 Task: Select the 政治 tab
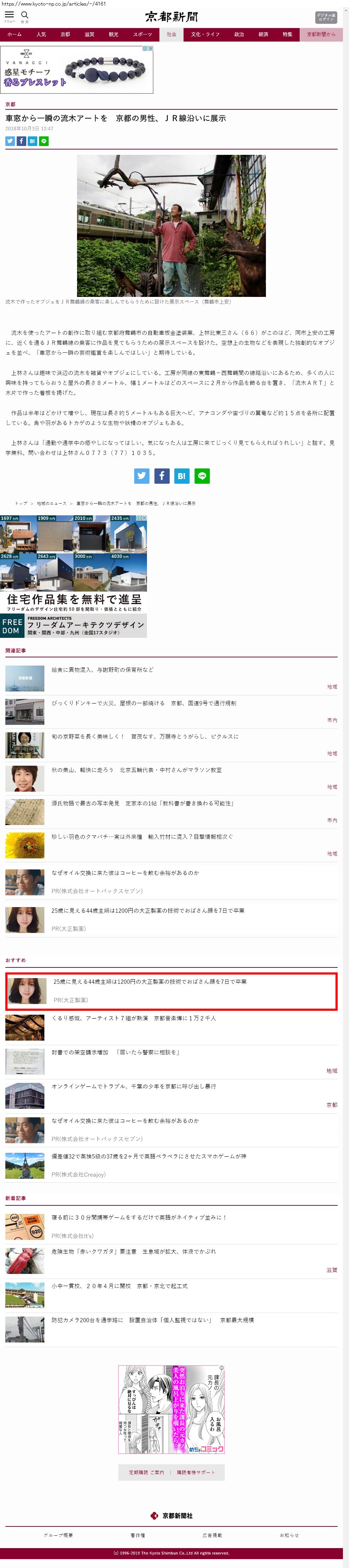[239, 35]
